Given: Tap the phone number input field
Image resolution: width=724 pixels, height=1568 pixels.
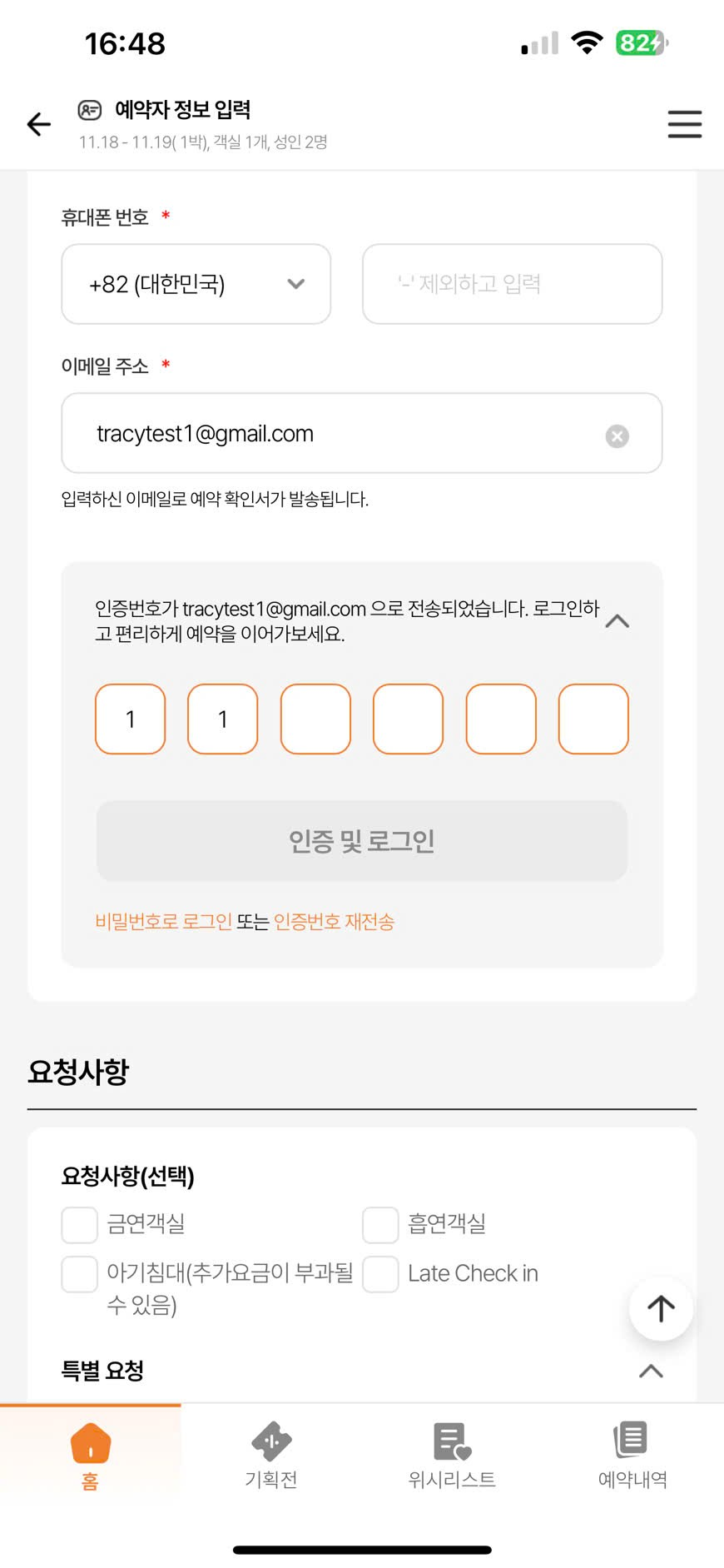Looking at the screenshot, I should coord(512,284).
